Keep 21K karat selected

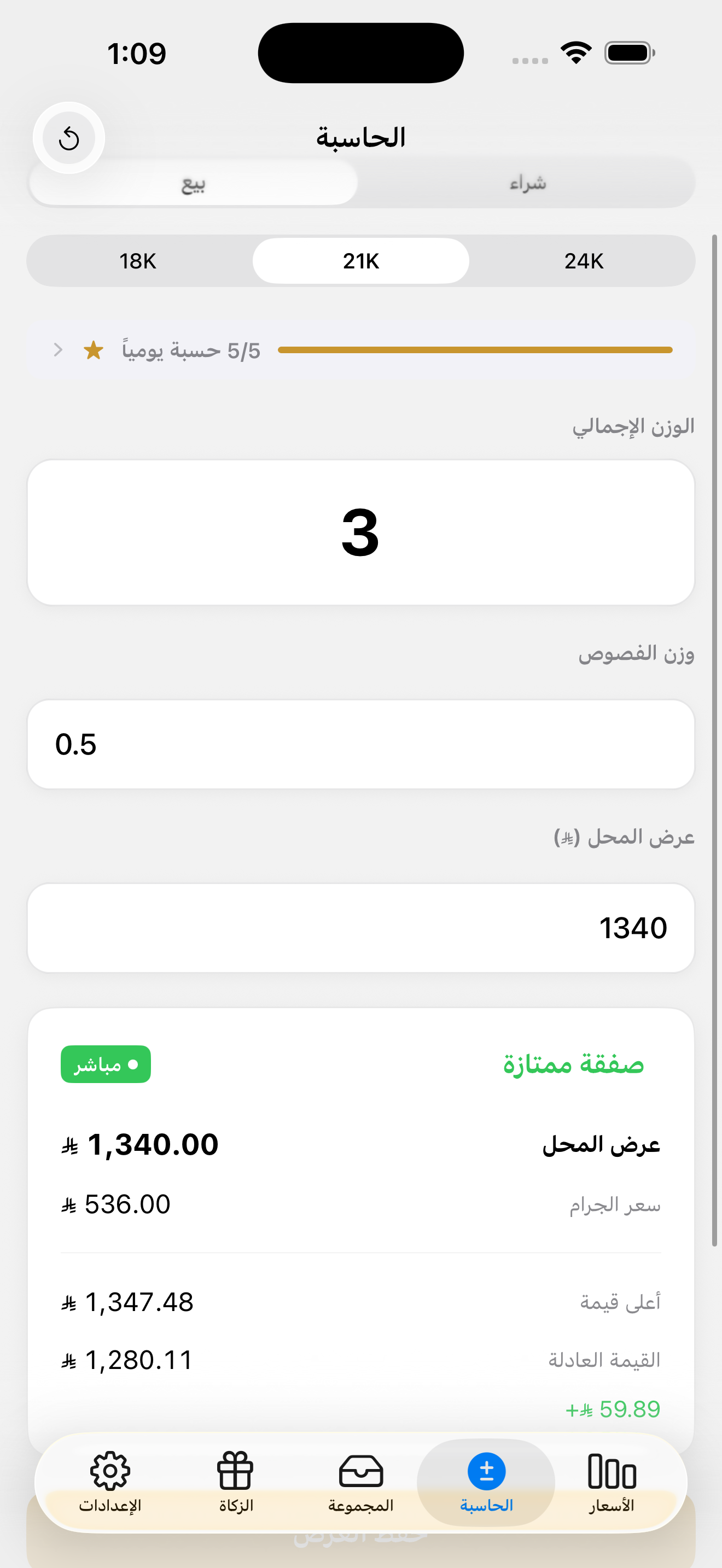[x=360, y=261]
